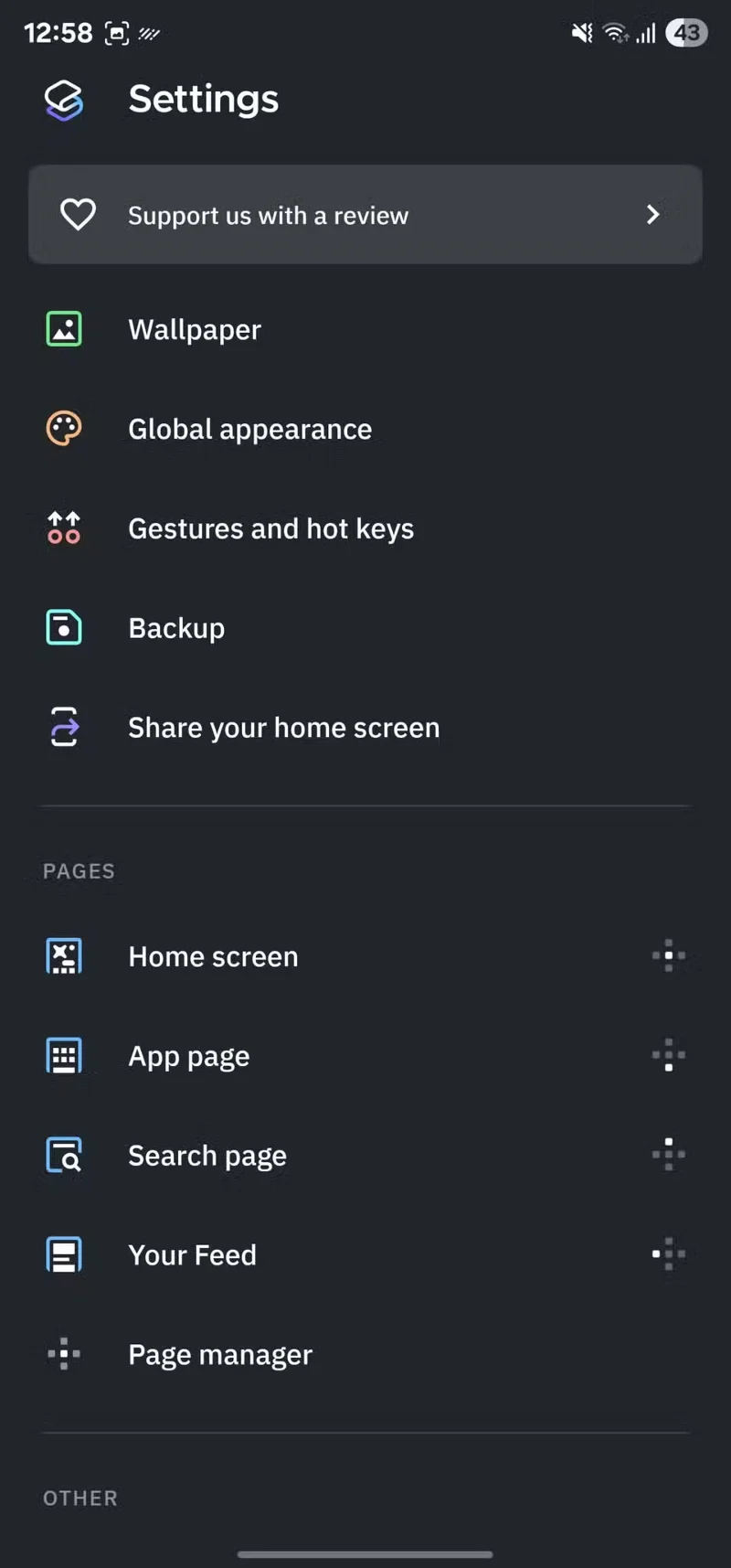Open the Home screen page icon
The image size is (731, 1568).
[x=63, y=955]
